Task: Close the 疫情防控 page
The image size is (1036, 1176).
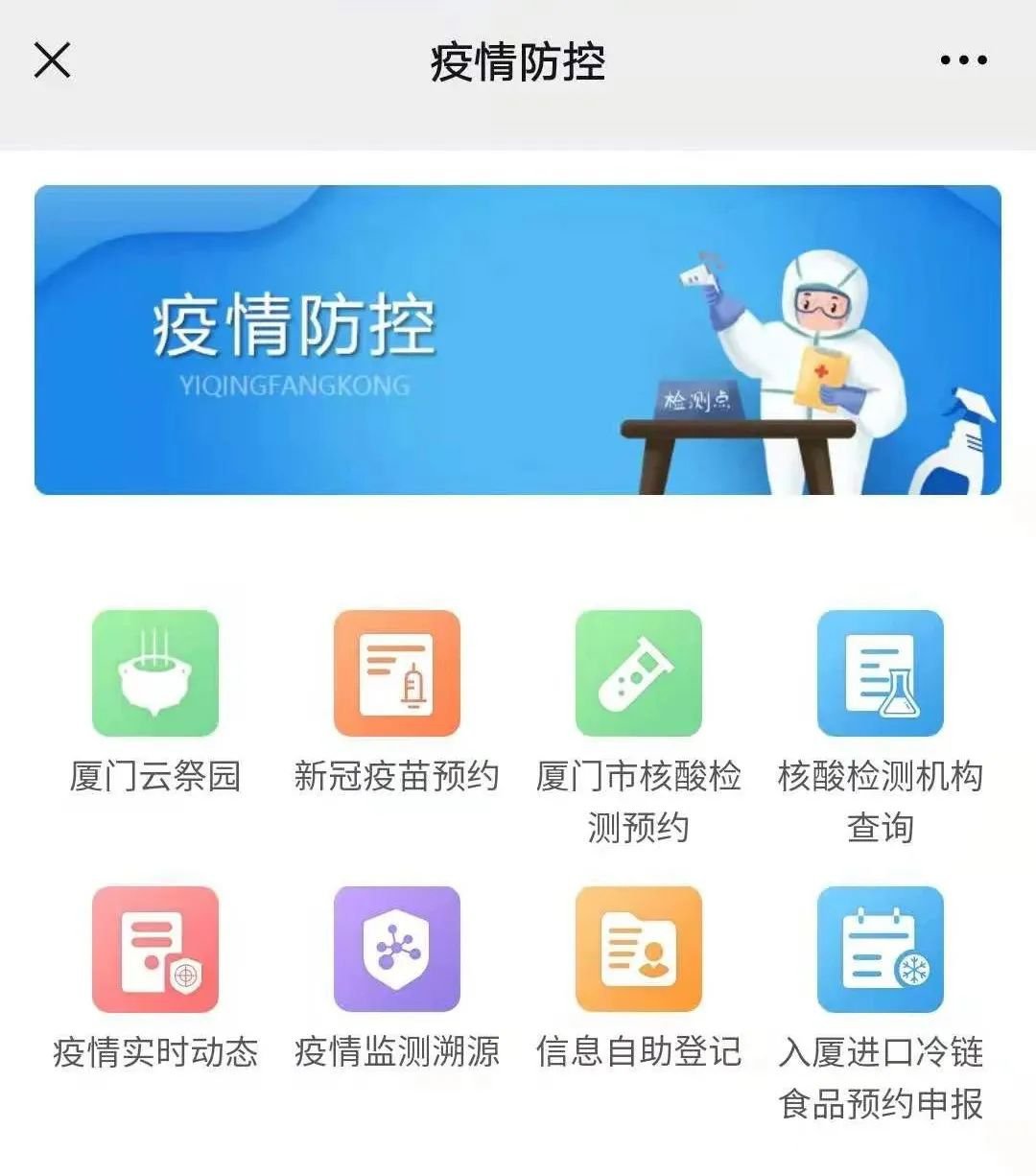Action: pos(52,60)
